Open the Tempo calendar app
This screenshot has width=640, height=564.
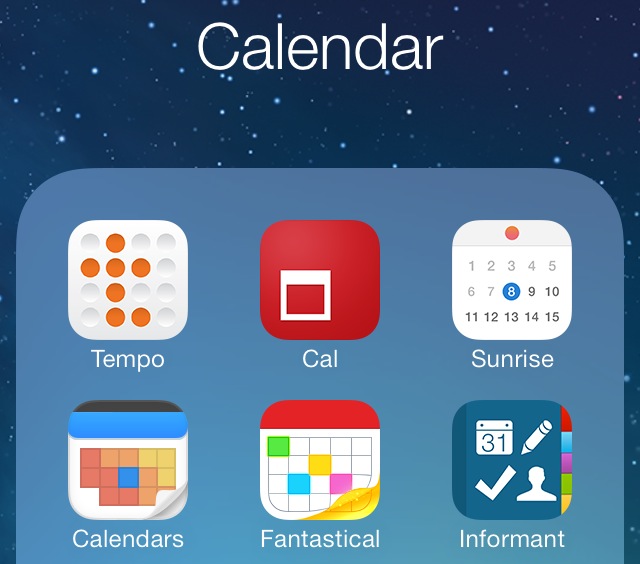[128, 280]
